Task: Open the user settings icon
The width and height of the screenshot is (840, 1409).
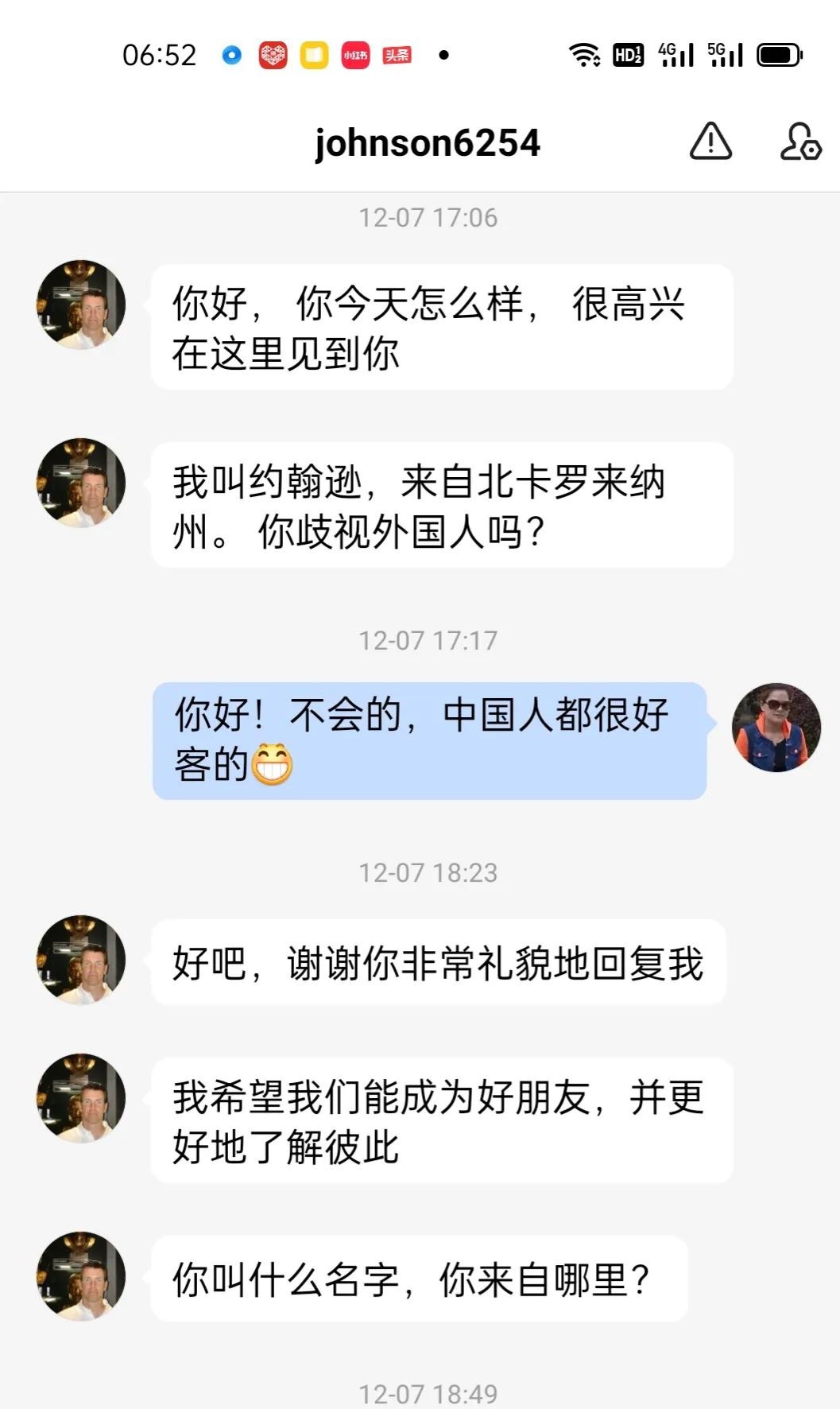Action: [799, 142]
